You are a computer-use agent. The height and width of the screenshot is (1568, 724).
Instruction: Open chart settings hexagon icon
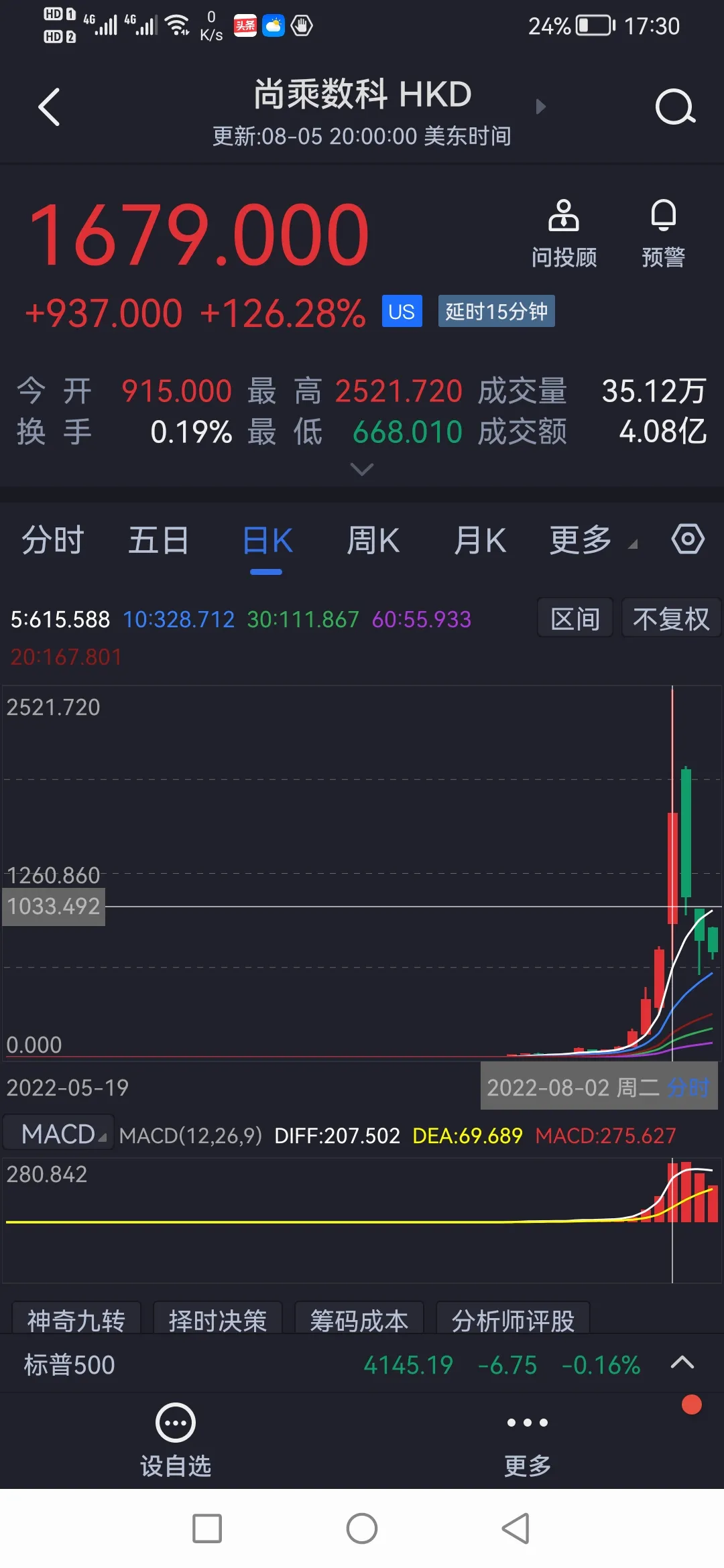click(x=688, y=539)
